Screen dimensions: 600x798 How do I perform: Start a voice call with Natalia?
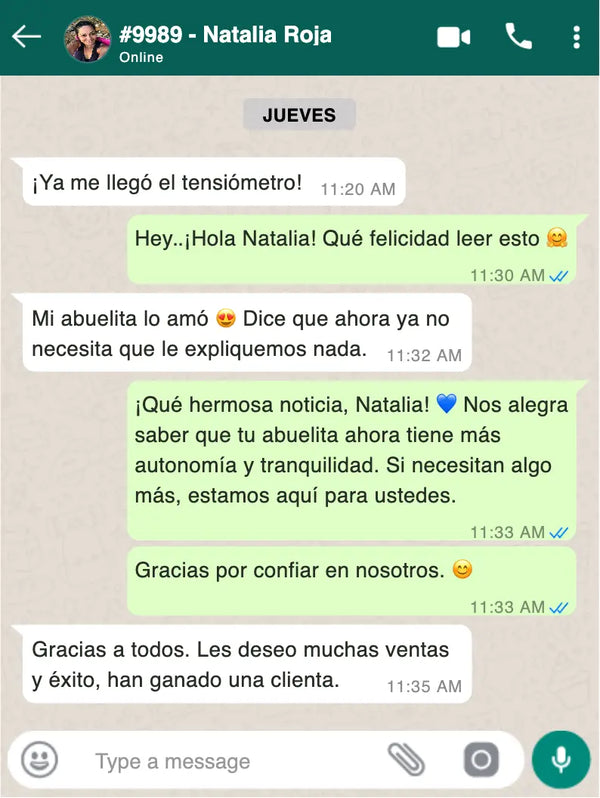[x=519, y=37]
